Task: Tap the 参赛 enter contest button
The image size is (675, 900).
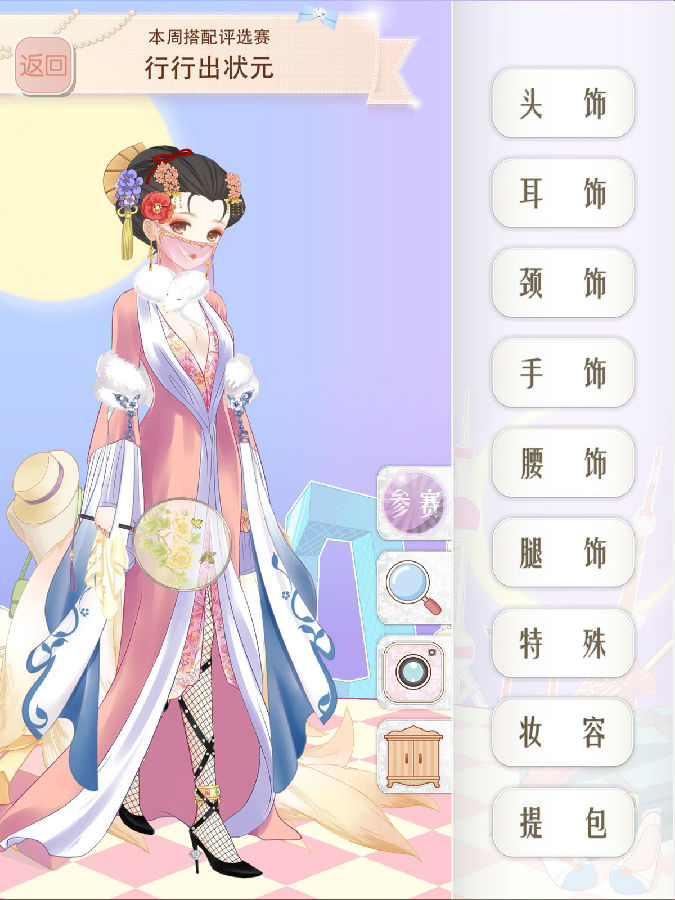Action: tap(413, 503)
